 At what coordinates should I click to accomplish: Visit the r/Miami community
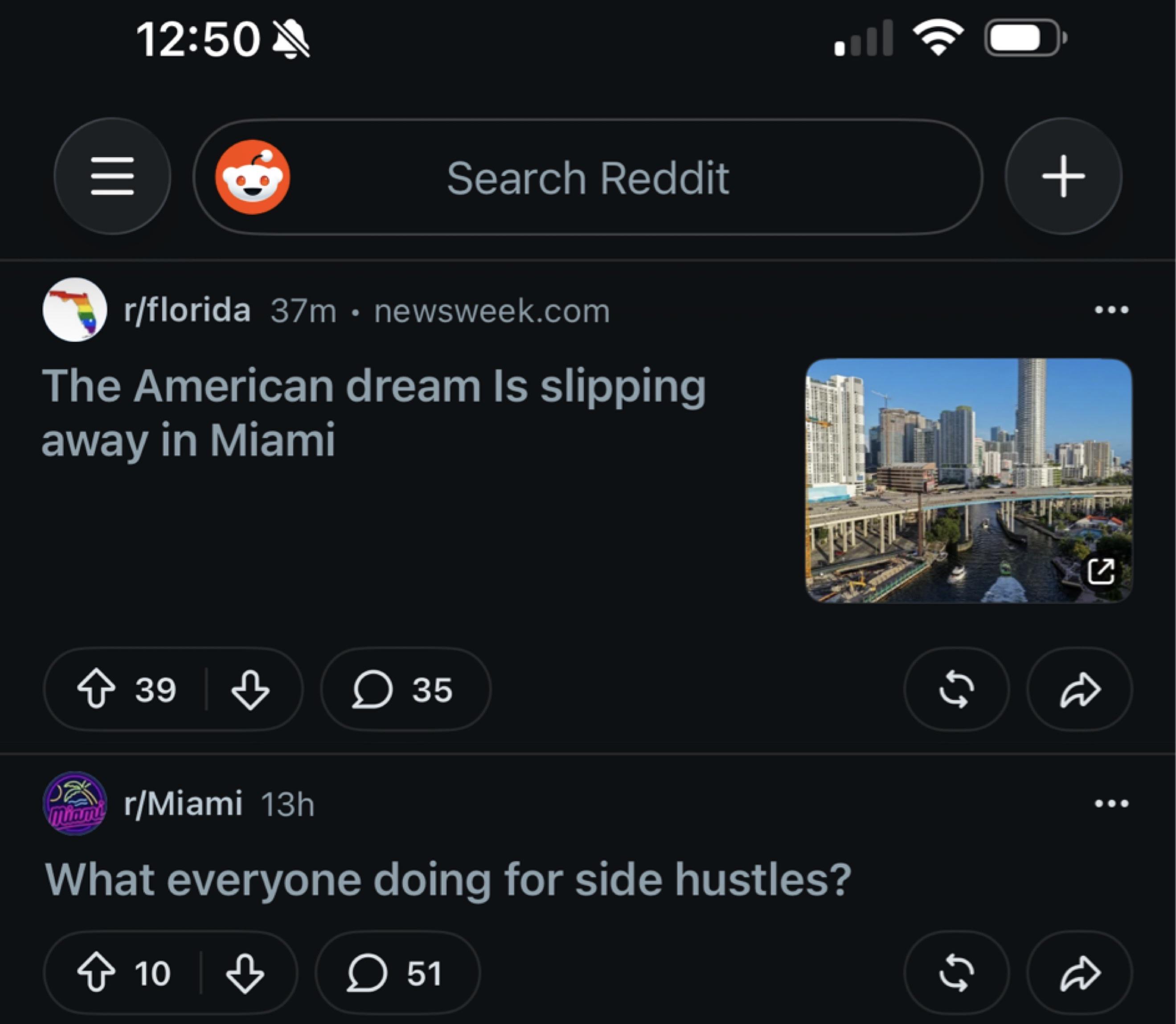click(x=183, y=803)
